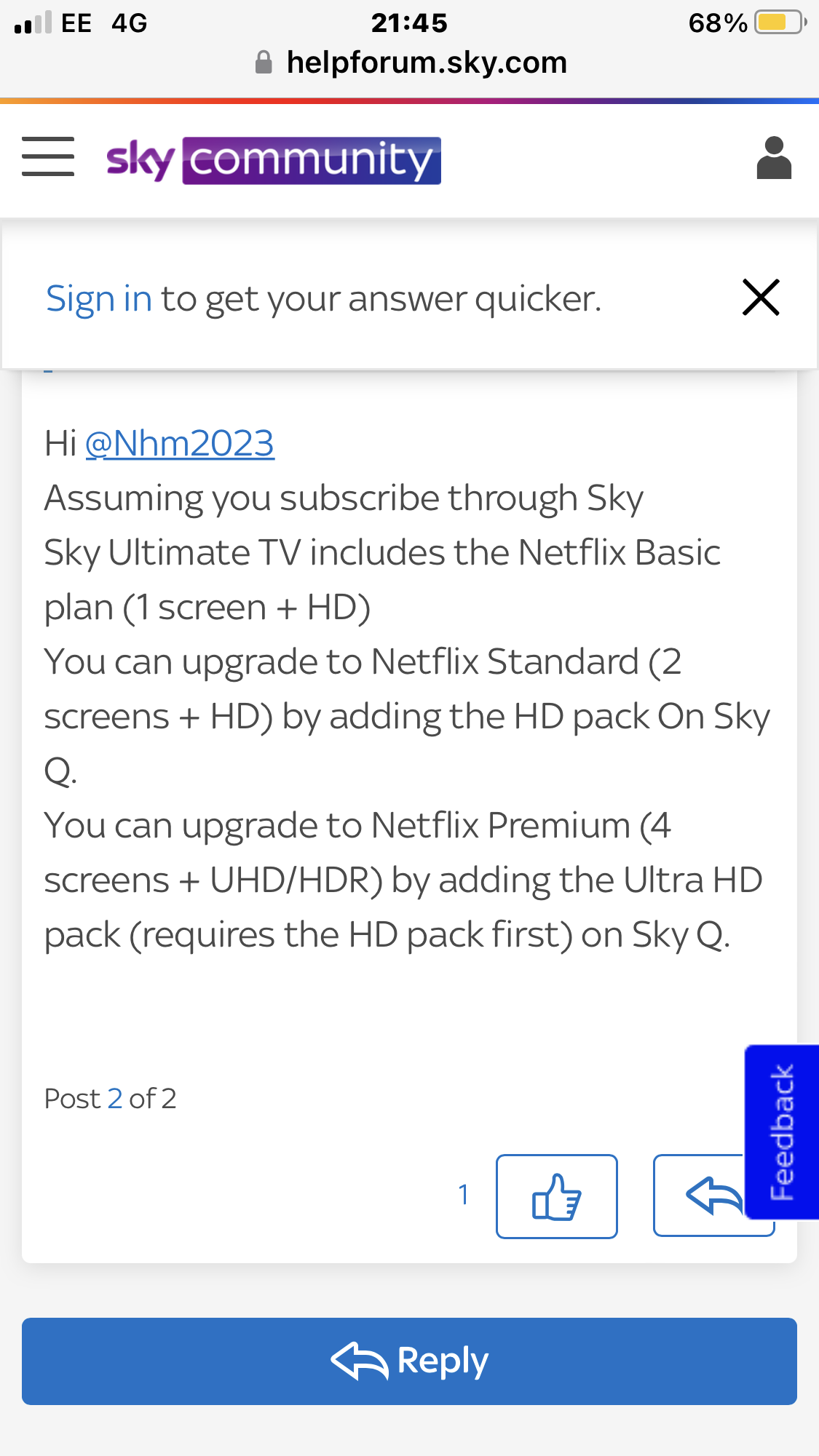The image size is (819, 1456).
Task: Tap the Feedback side tab
Action: pyautogui.click(x=781, y=1133)
